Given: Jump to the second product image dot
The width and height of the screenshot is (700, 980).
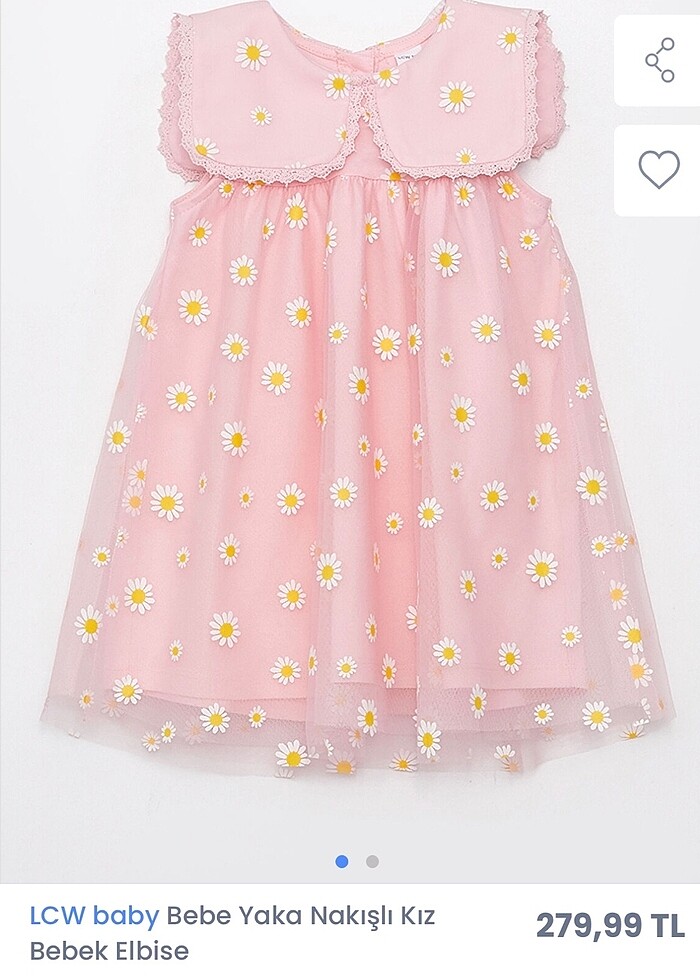Looking at the screenshot, I should pos(372,861).
